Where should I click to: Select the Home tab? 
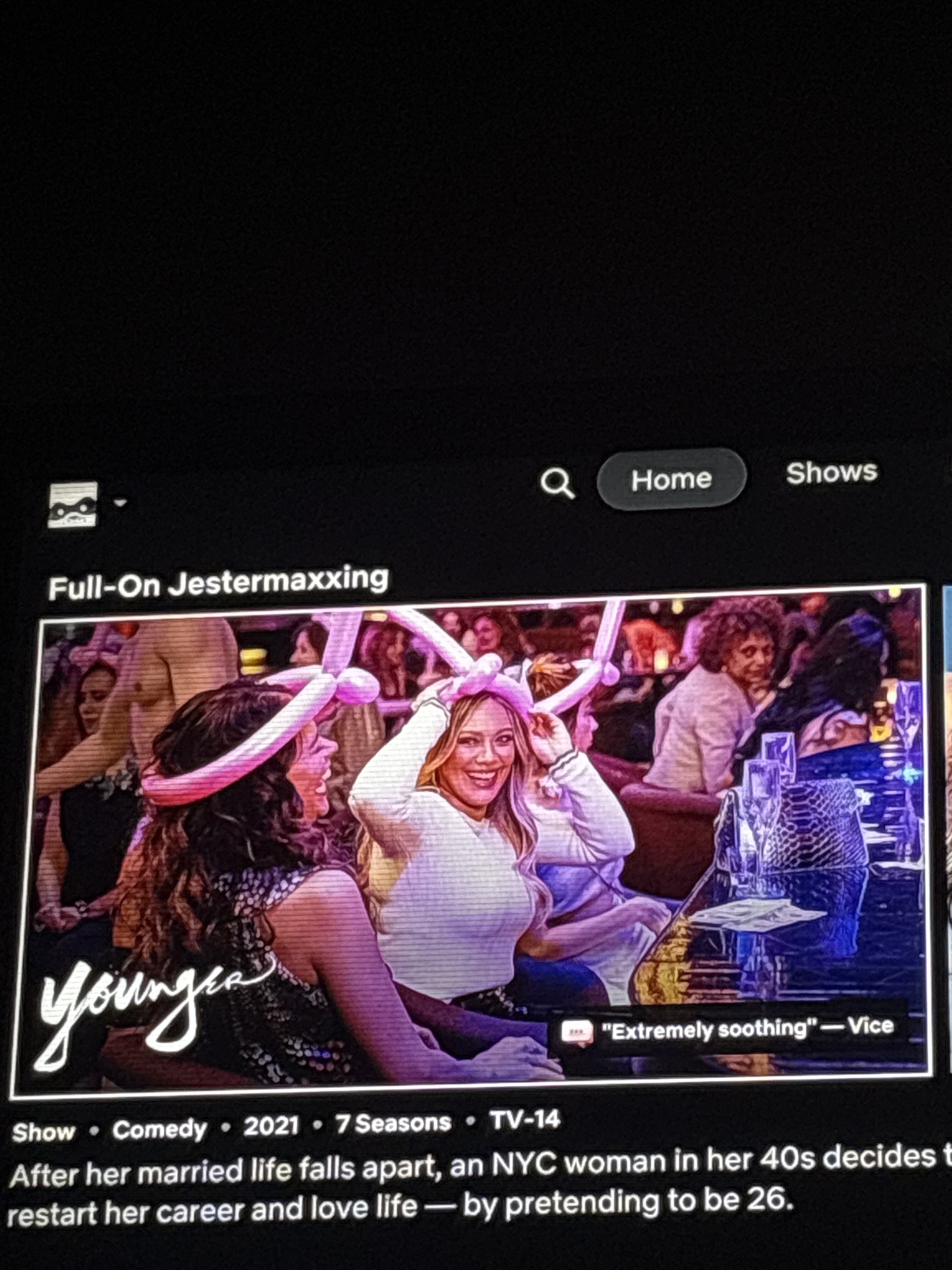tap(671, 479)
